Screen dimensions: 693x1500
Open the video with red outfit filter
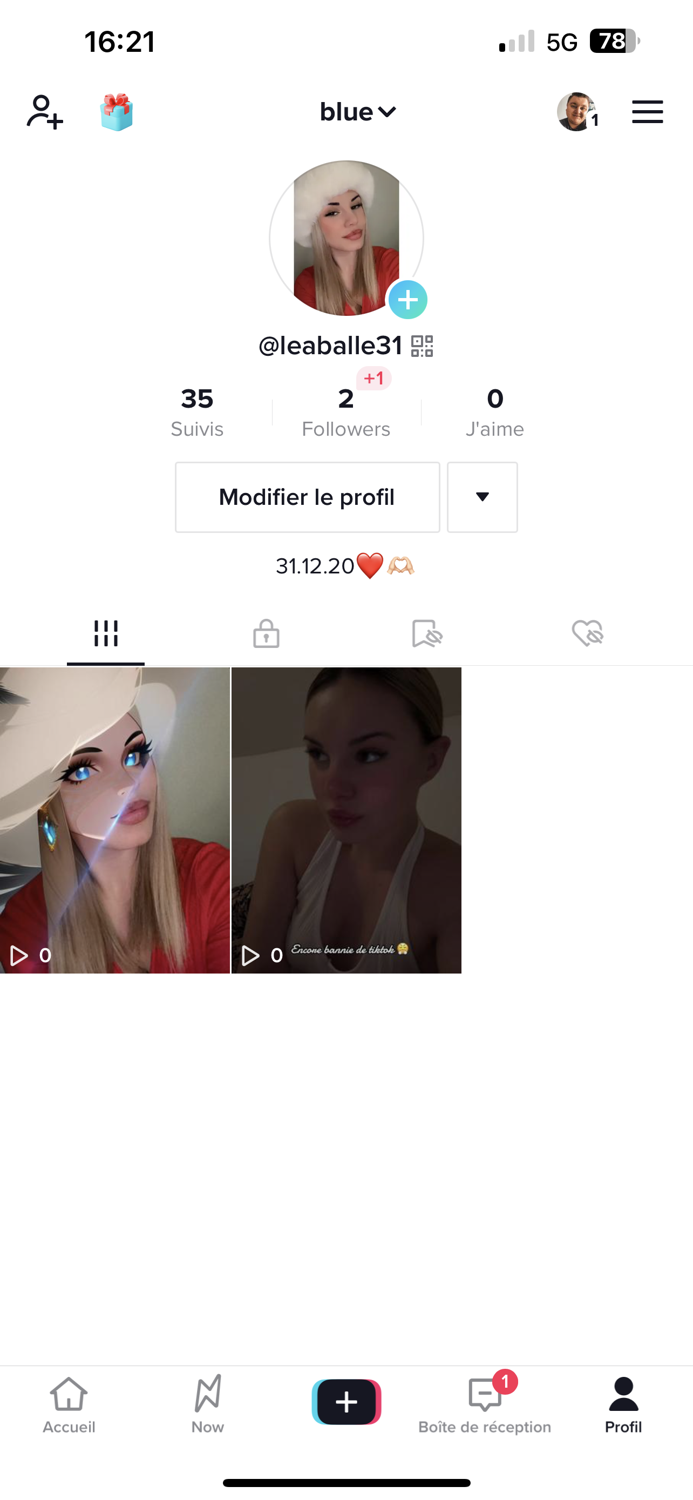pos(115,820)
